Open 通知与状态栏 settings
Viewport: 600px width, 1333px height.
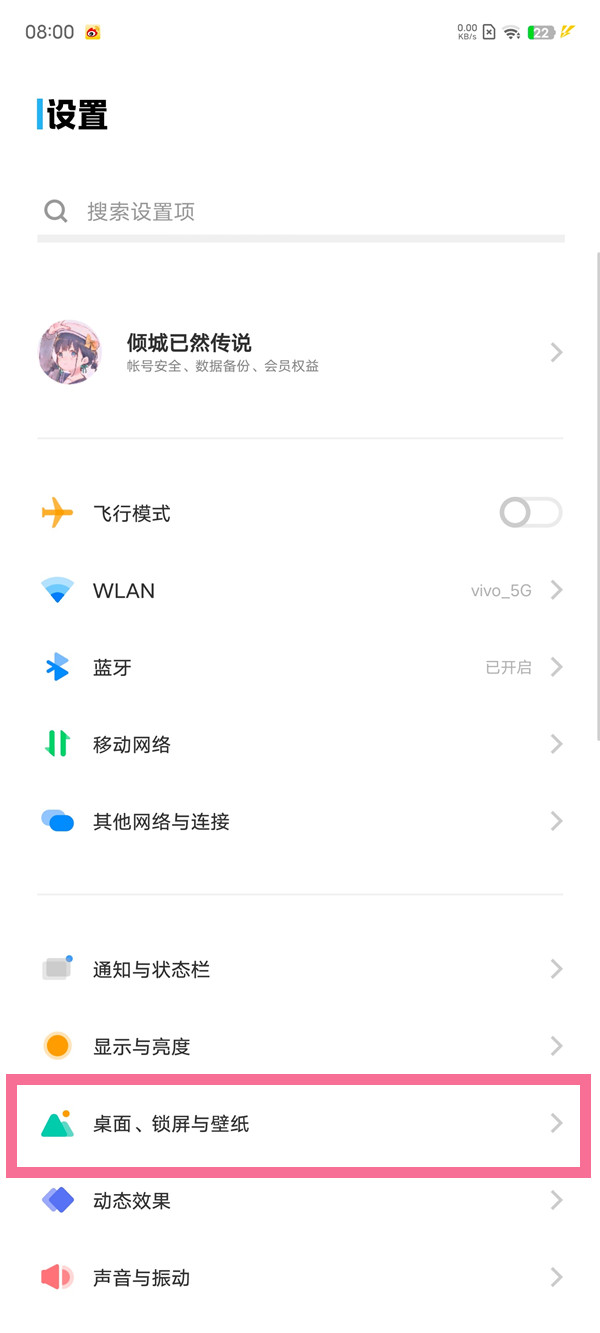tap(300, 969)
